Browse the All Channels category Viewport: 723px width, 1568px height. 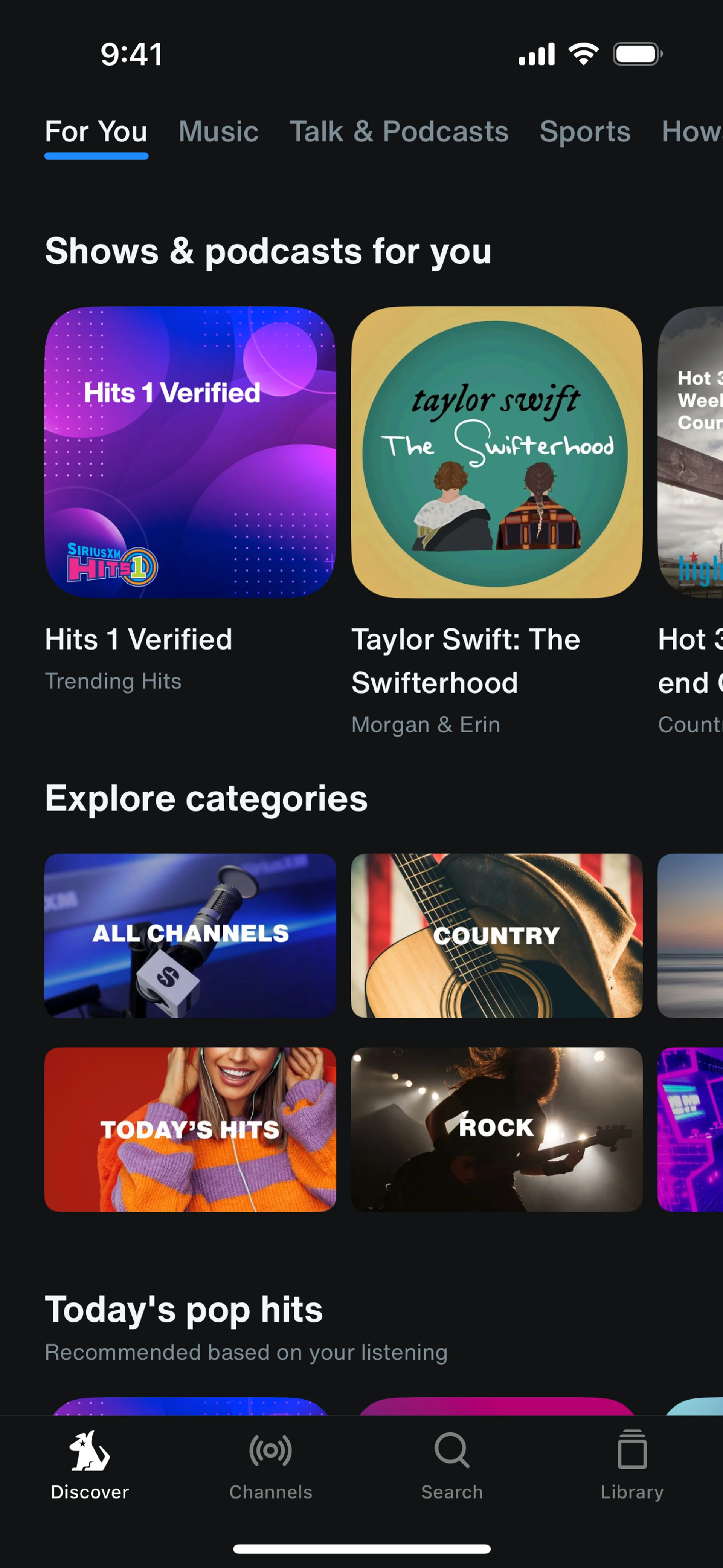(190, 935)
